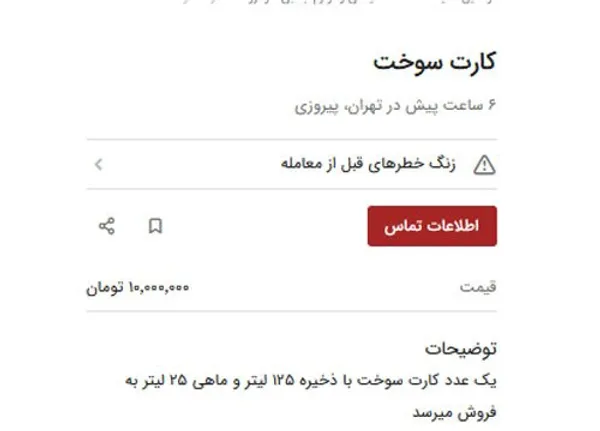This screenshot has height=431, width=600.
Task: Share this listing
Action: pos(107,226)
